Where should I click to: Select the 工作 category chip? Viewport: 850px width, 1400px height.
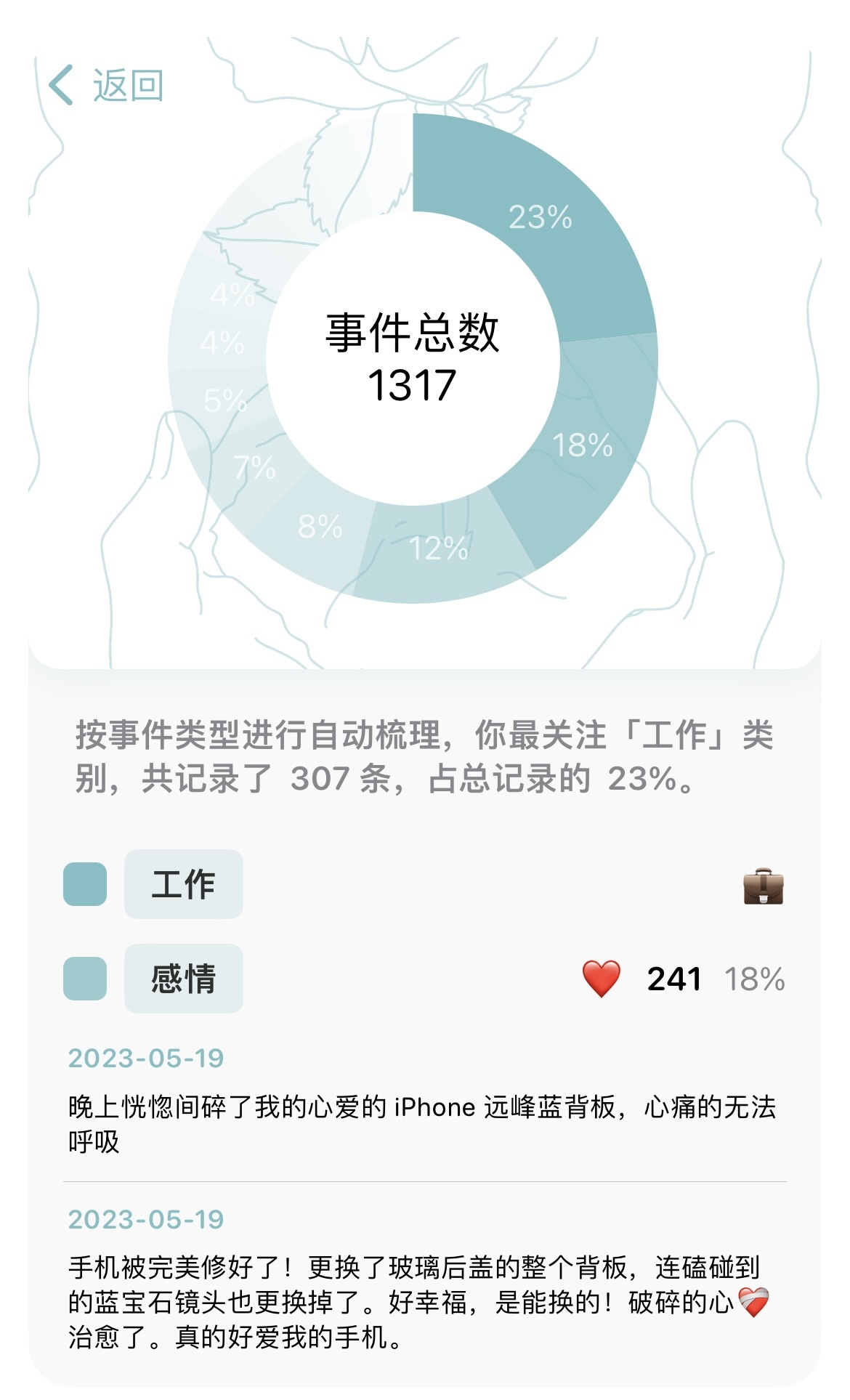[183, 884]
